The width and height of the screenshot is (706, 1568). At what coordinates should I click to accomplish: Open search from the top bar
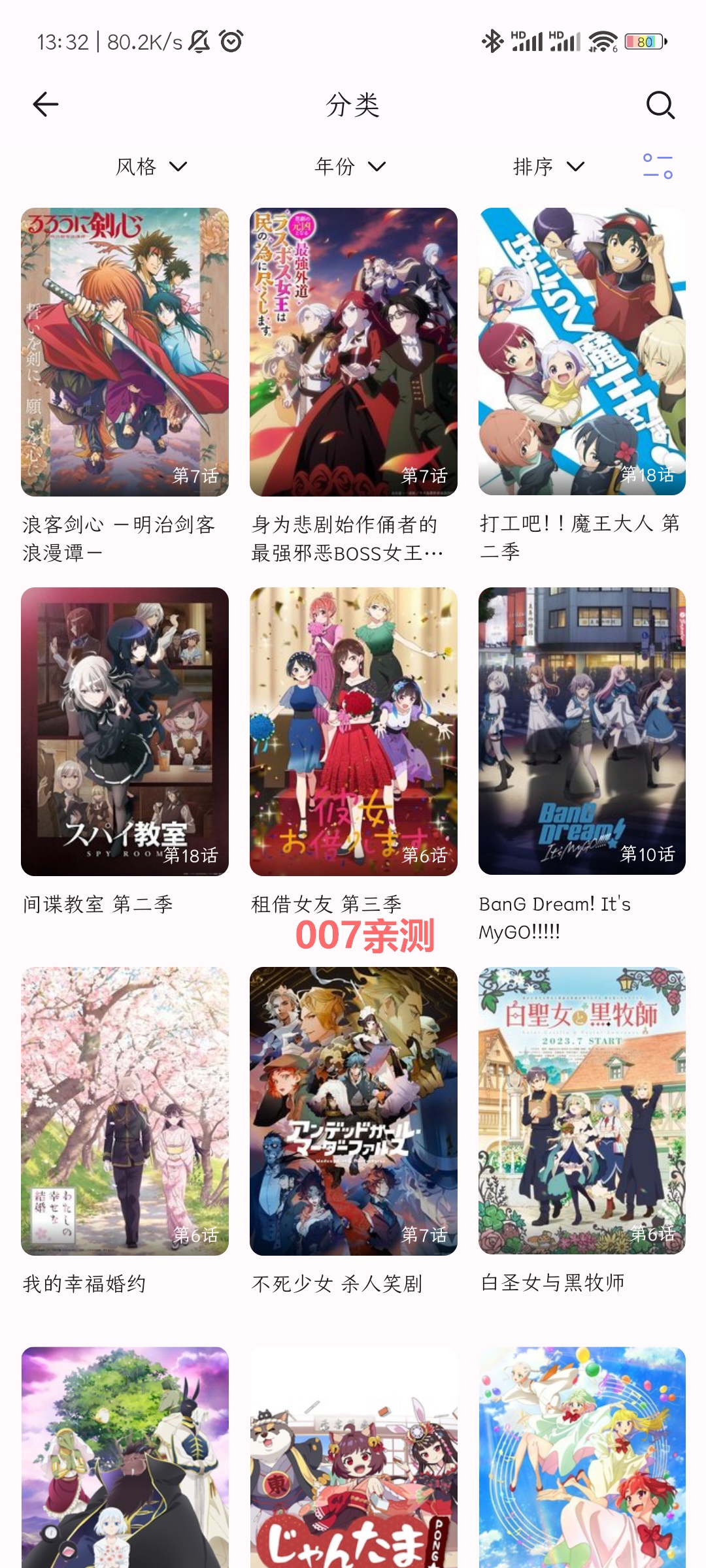(660, 105)
